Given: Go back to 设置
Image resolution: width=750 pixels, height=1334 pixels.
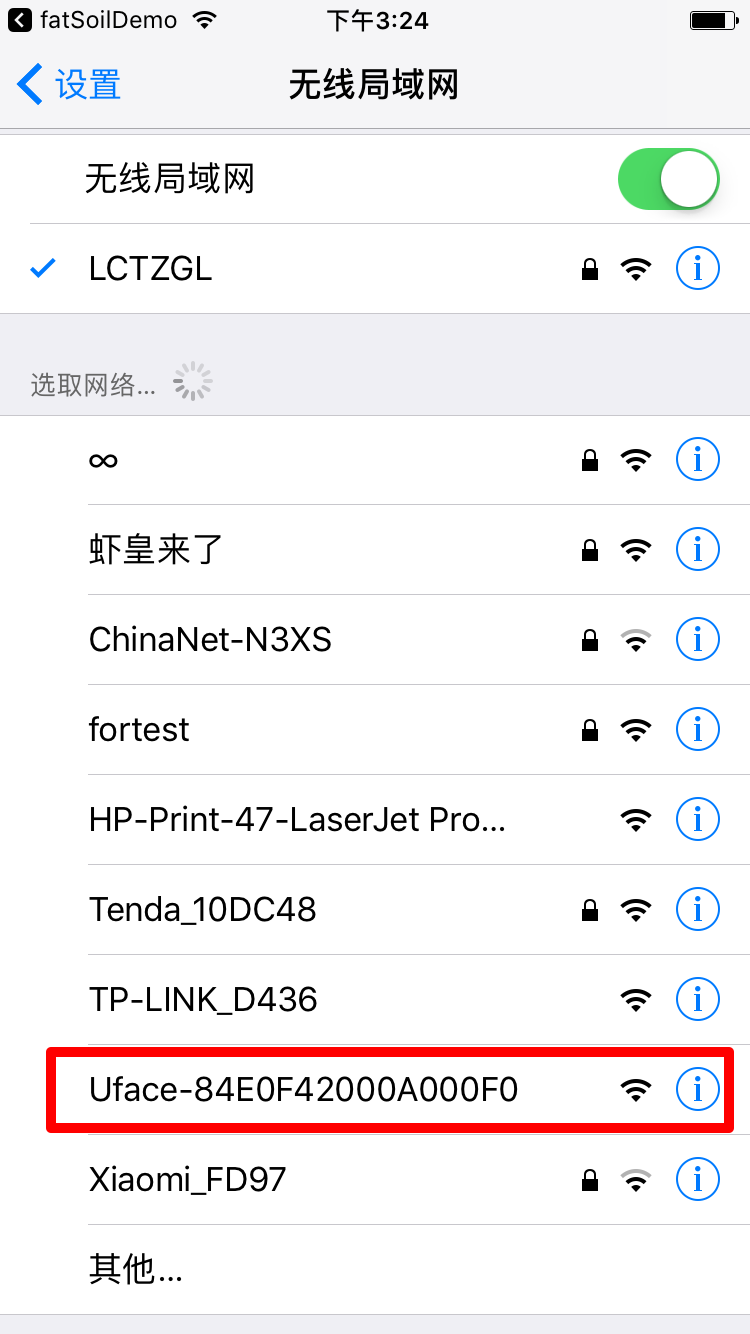Looking at the screenshot, I should [69, 85].
